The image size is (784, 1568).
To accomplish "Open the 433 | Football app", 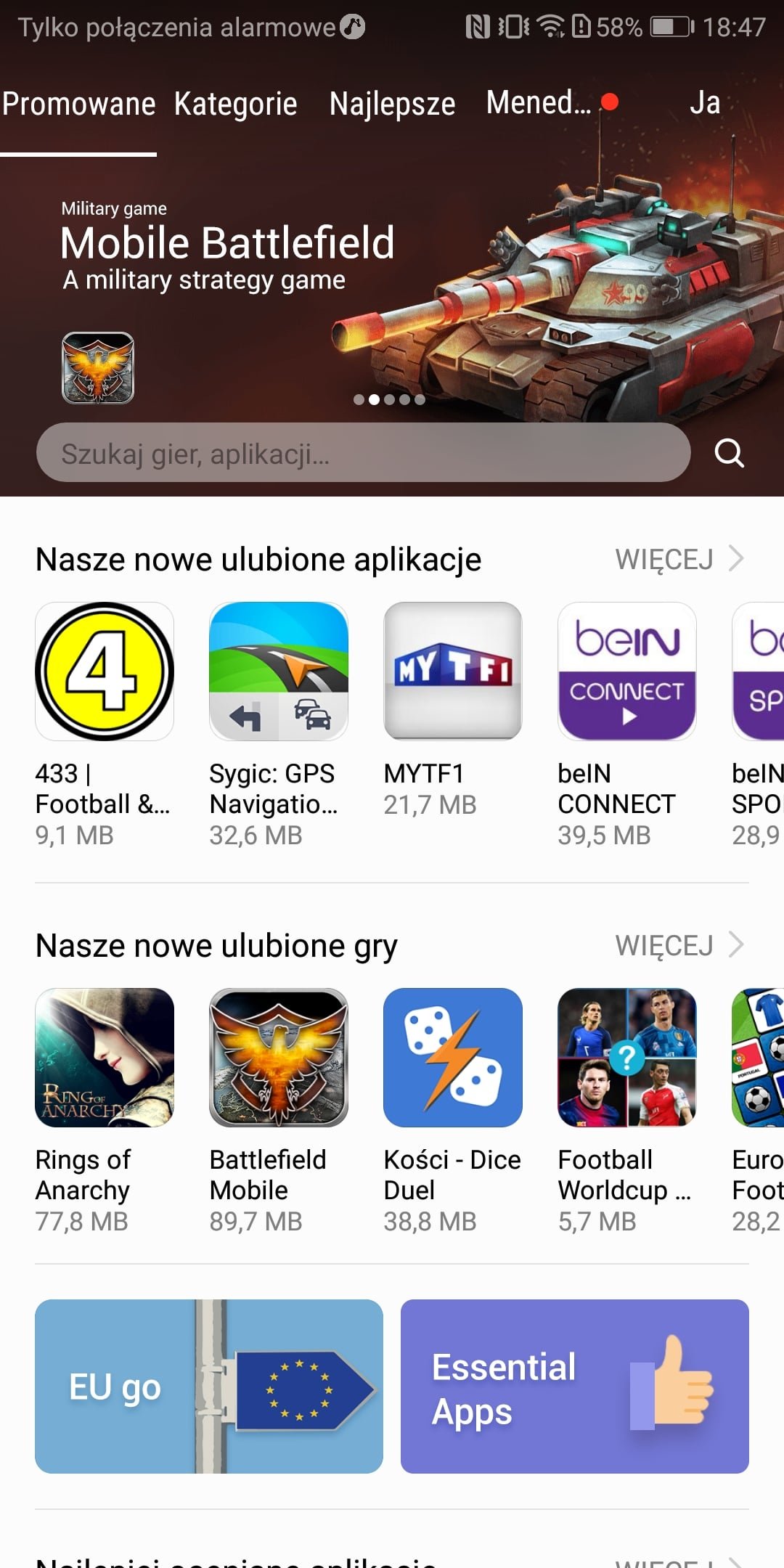I will click(x=105, y=724).
